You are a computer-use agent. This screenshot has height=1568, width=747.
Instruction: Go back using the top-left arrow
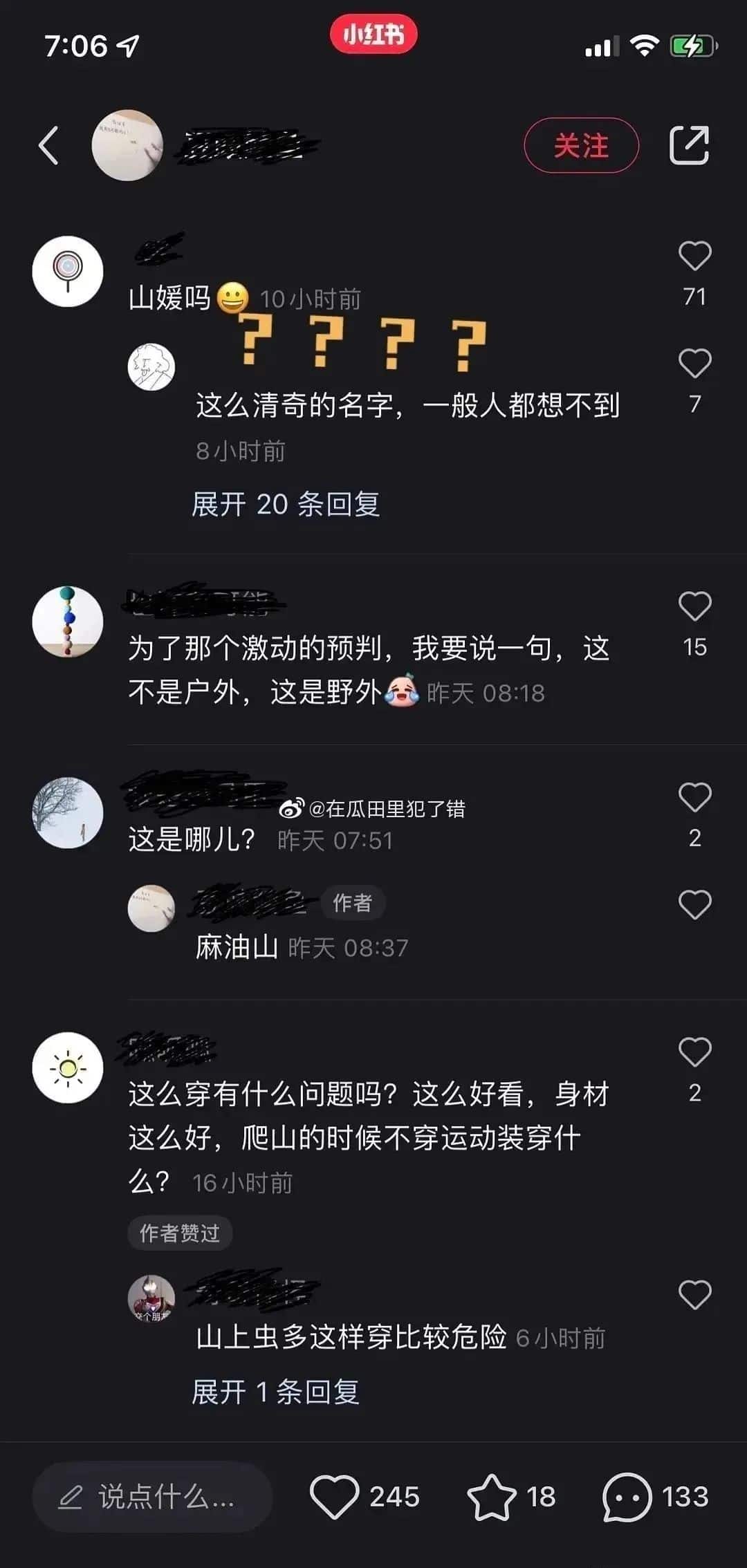(x=48, y=145)
